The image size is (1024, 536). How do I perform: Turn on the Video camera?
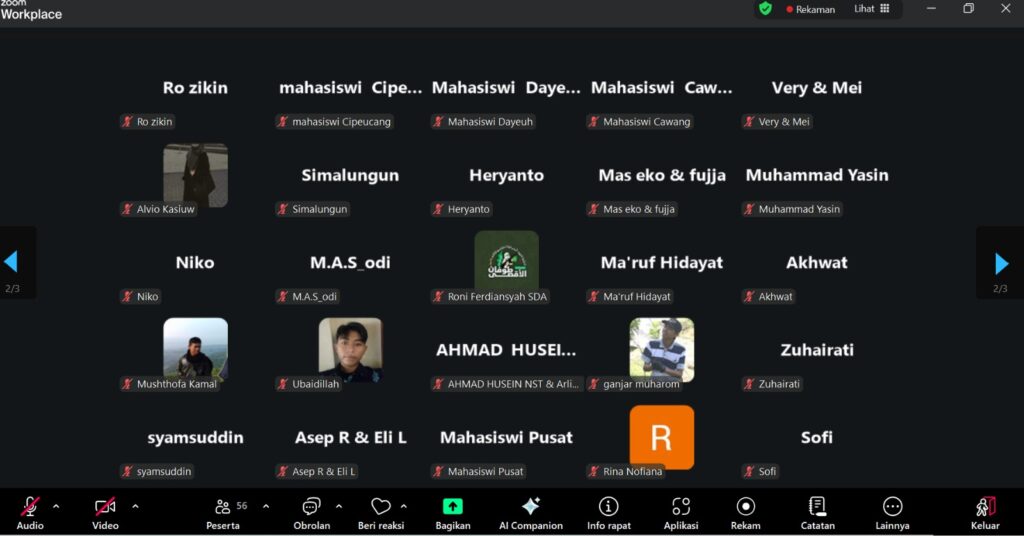[105, 512]
